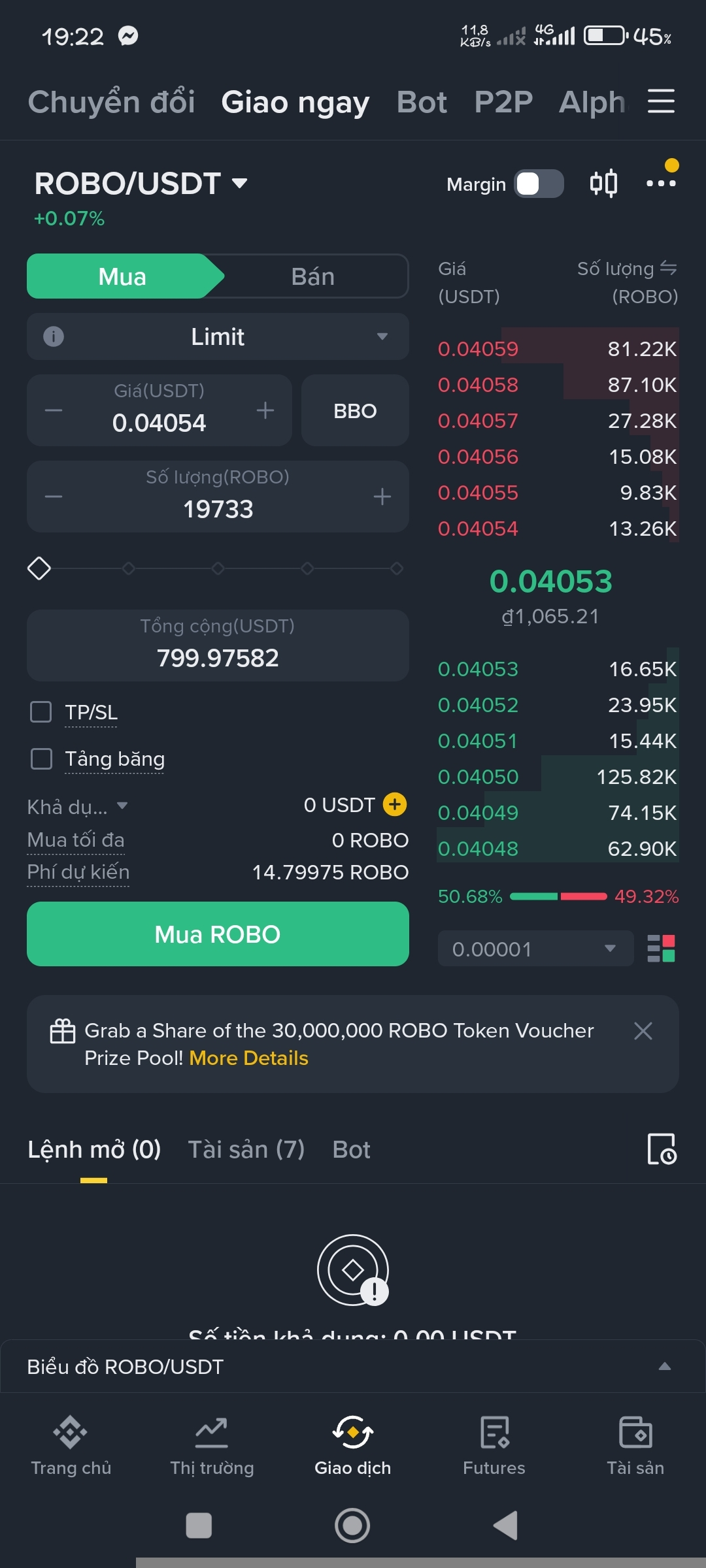706x1568 pixels.
Task: Check the Tảng băng option
Action: click(x=41, y=759)
